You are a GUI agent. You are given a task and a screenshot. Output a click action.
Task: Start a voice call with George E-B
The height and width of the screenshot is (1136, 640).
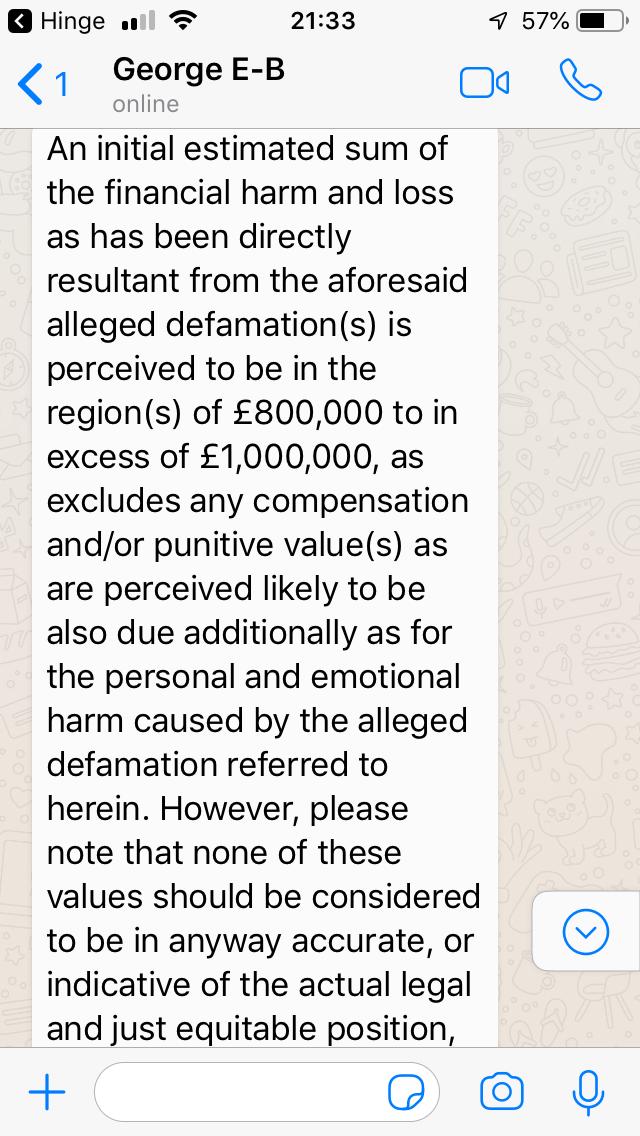point(581,80)
